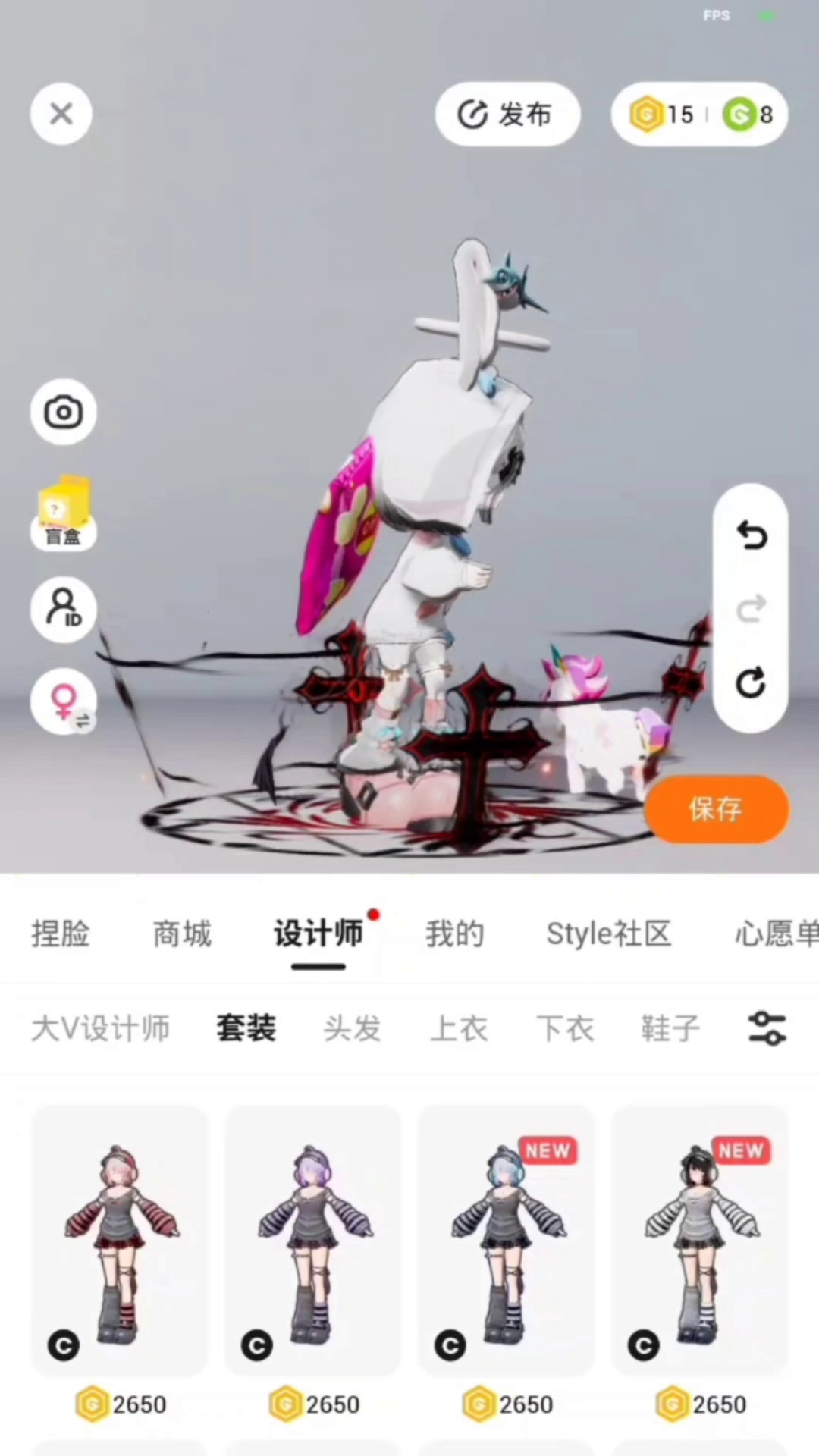Viewport: 819px width, 1456px height.
Task: Open the filter settings icon
Action: click(767, 1029)
